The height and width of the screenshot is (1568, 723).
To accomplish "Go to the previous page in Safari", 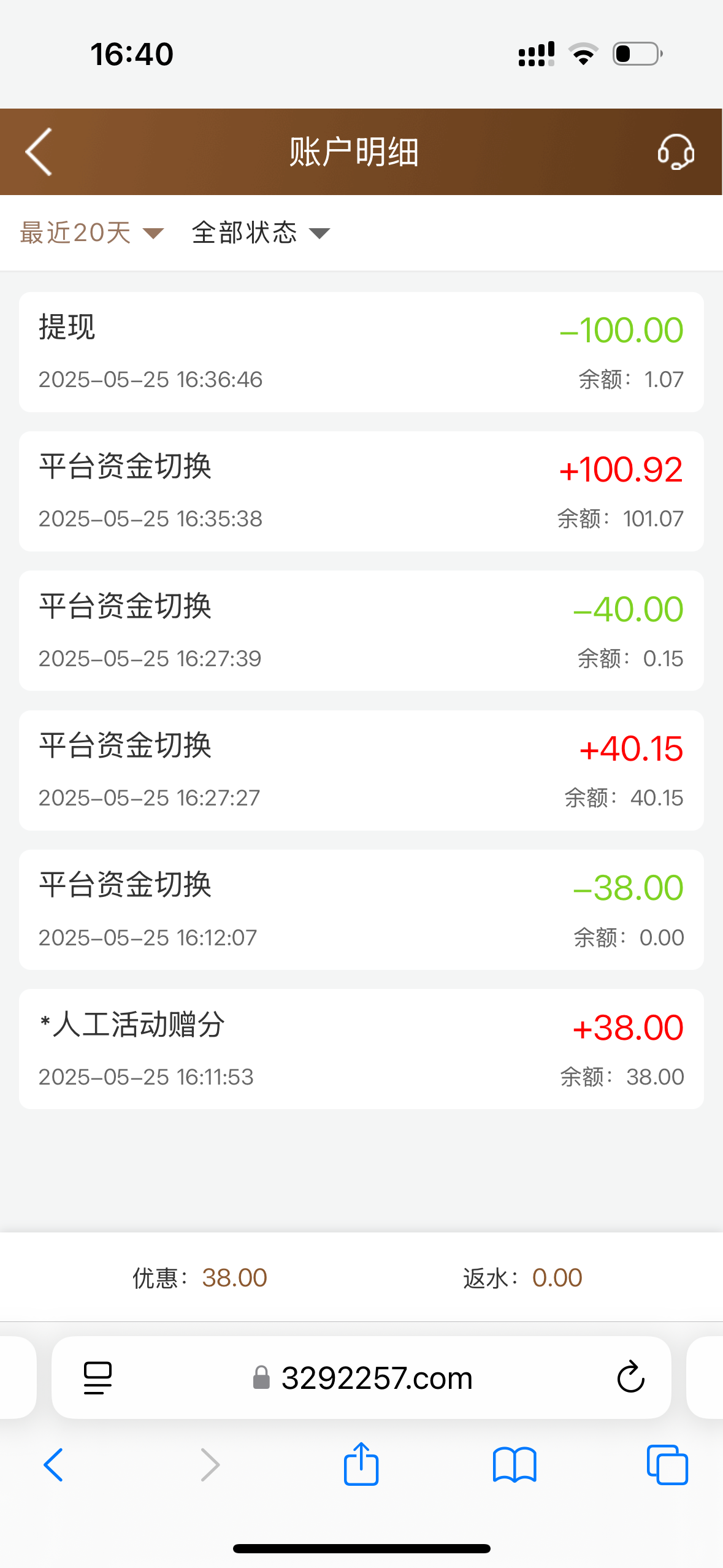I will pyautogui.click(x=54, y=1465).
